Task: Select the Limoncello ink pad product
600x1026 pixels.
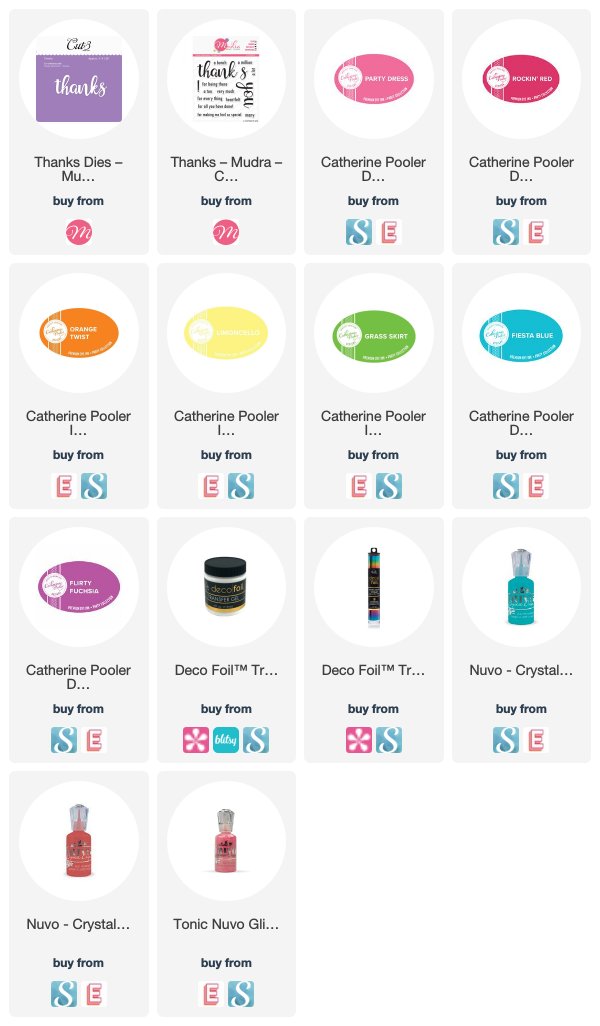Action: [226, 333]
